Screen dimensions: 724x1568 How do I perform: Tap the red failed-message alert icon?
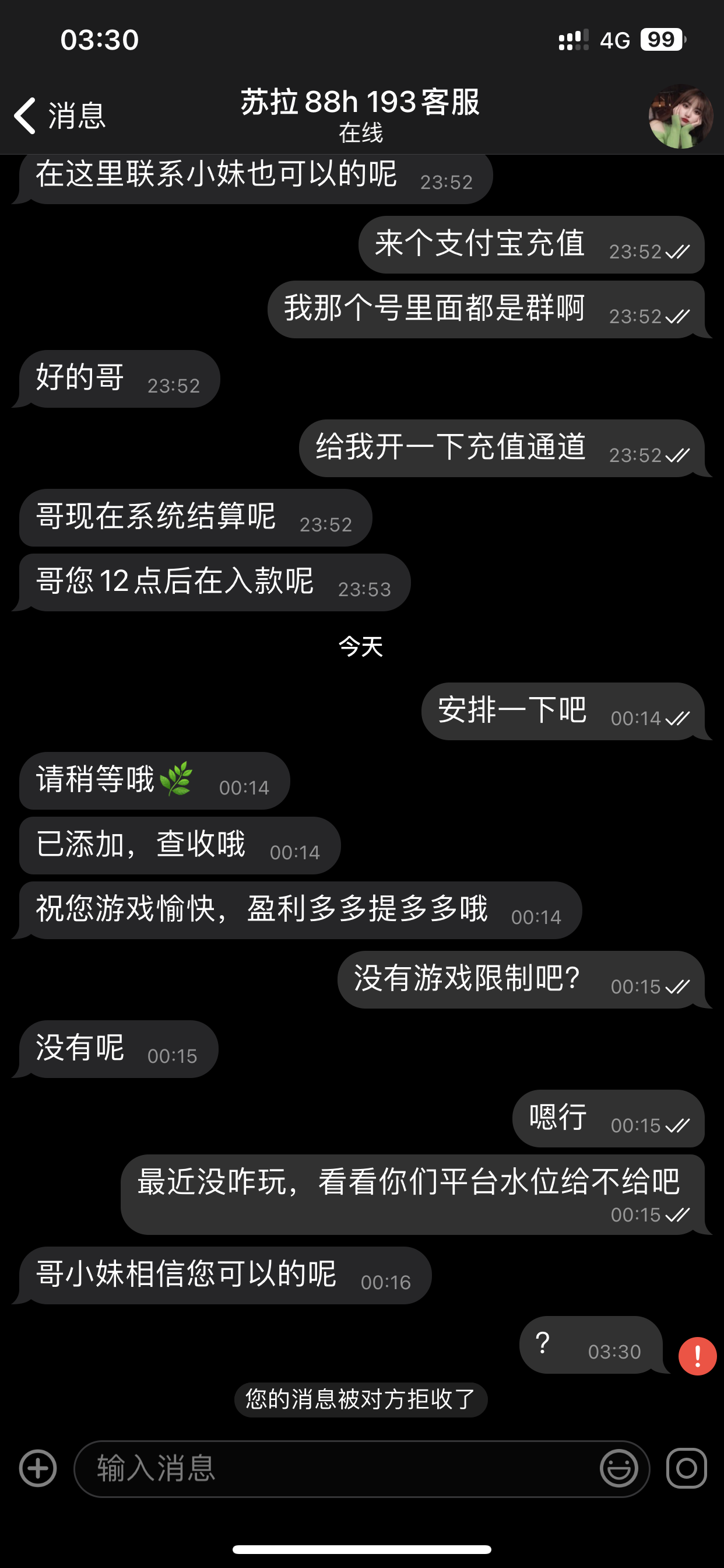point(697,1356)
